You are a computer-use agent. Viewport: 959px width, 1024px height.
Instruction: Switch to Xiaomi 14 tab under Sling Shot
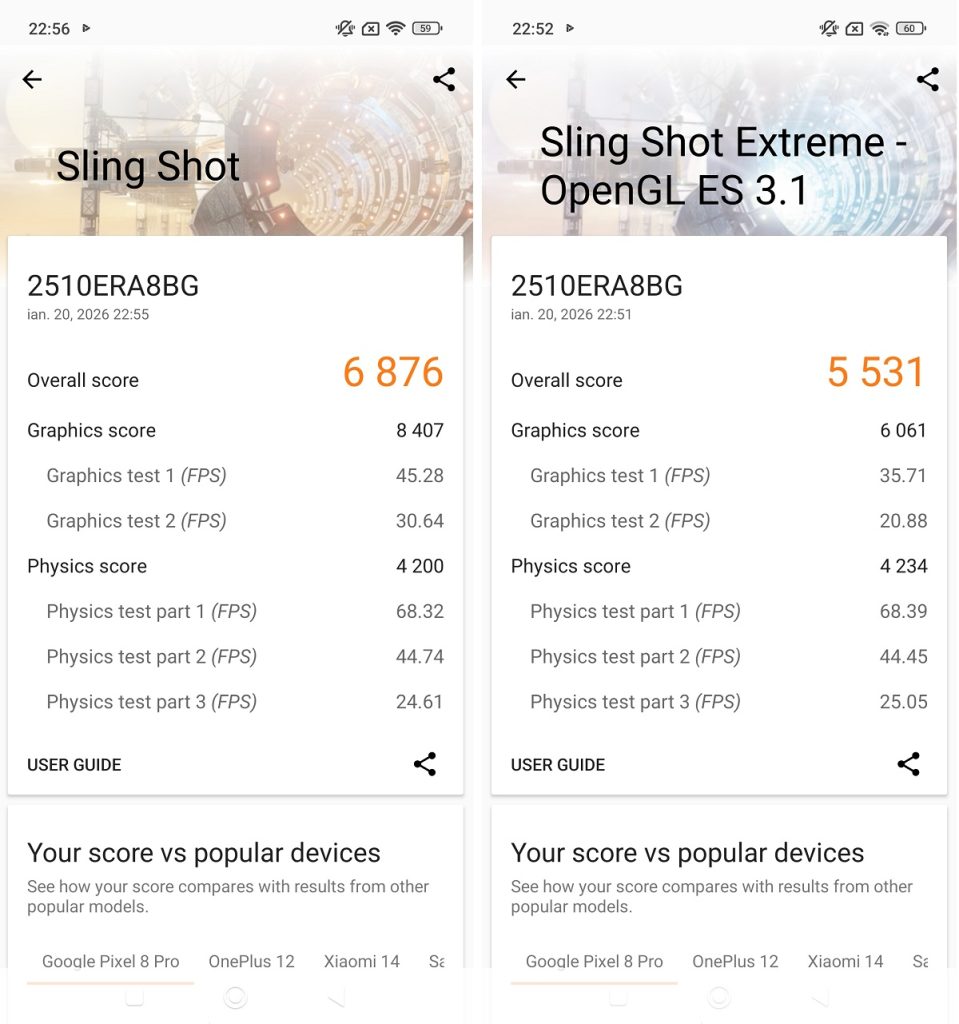coord(361,961)
